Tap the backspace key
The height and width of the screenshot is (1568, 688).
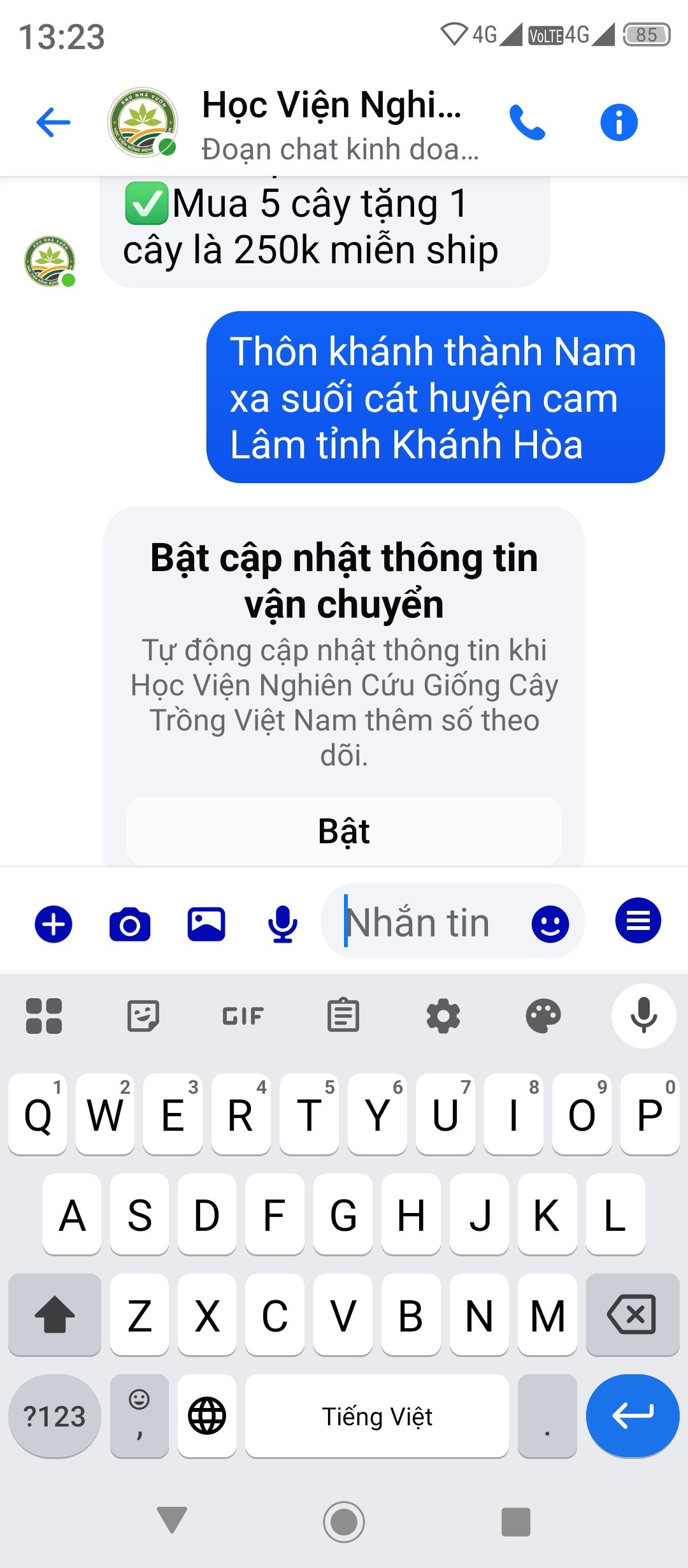coord(633,1314)
